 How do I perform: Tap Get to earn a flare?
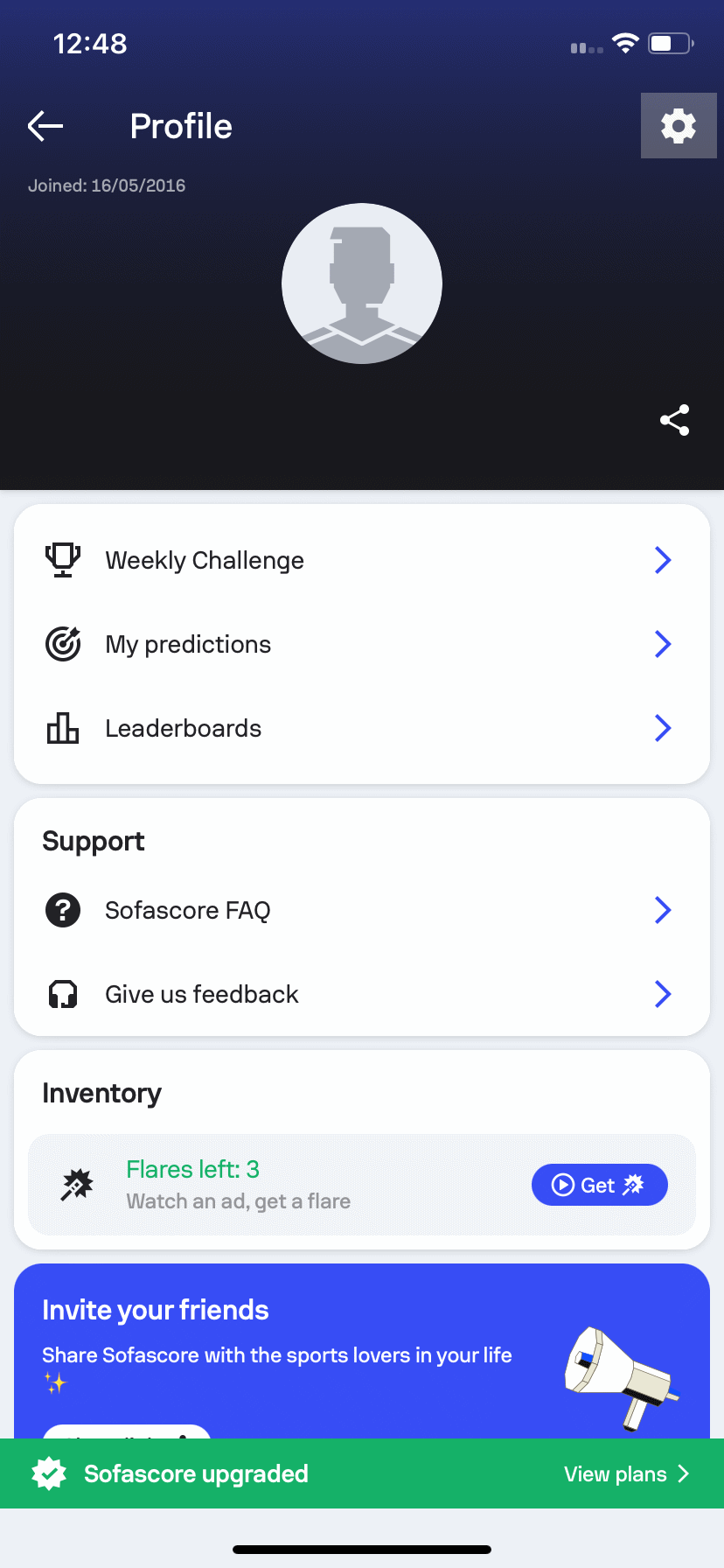pyautogui.click(x=599, y=1185)
